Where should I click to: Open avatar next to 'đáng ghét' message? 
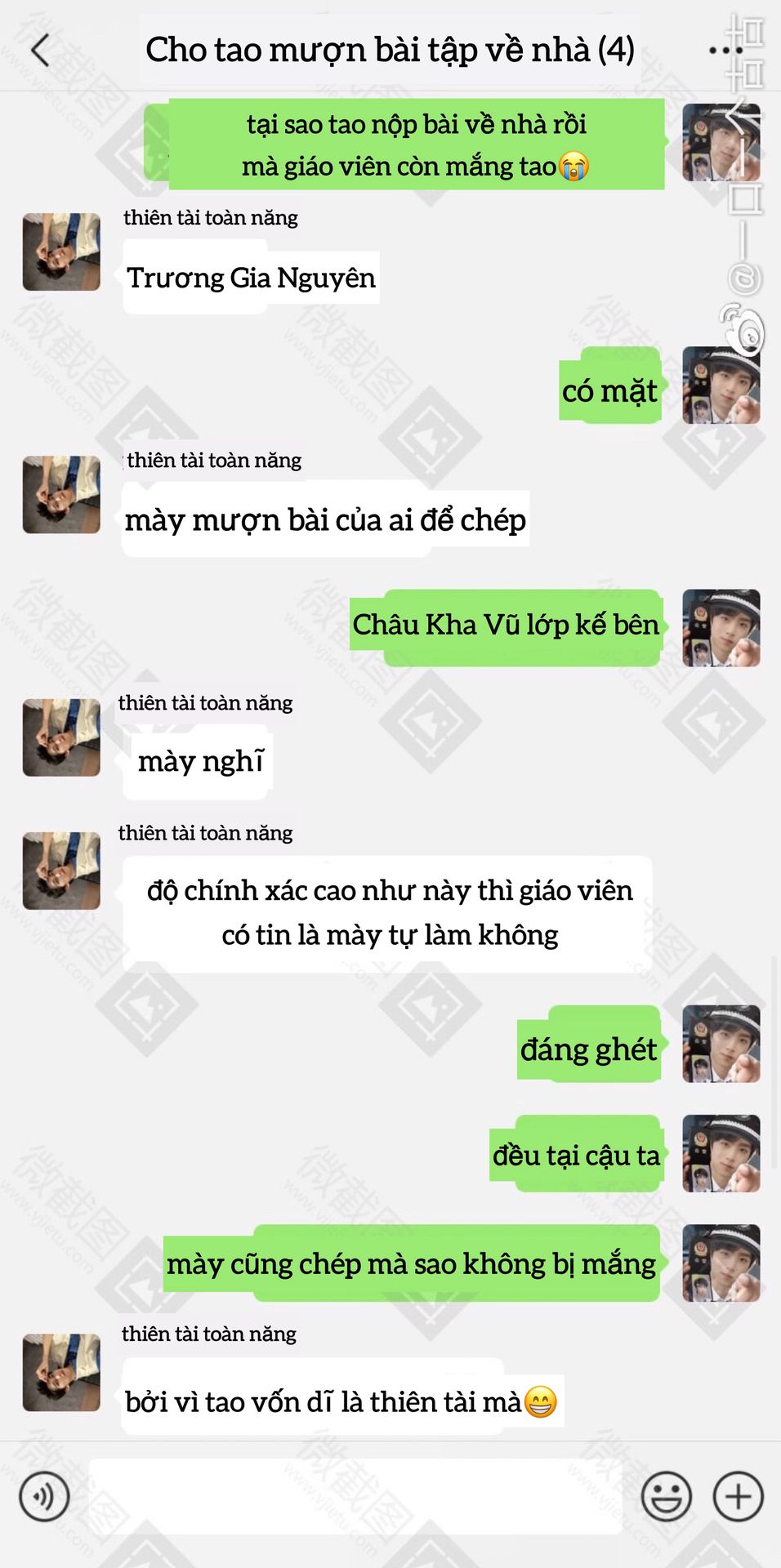(x=721, y=1044)
